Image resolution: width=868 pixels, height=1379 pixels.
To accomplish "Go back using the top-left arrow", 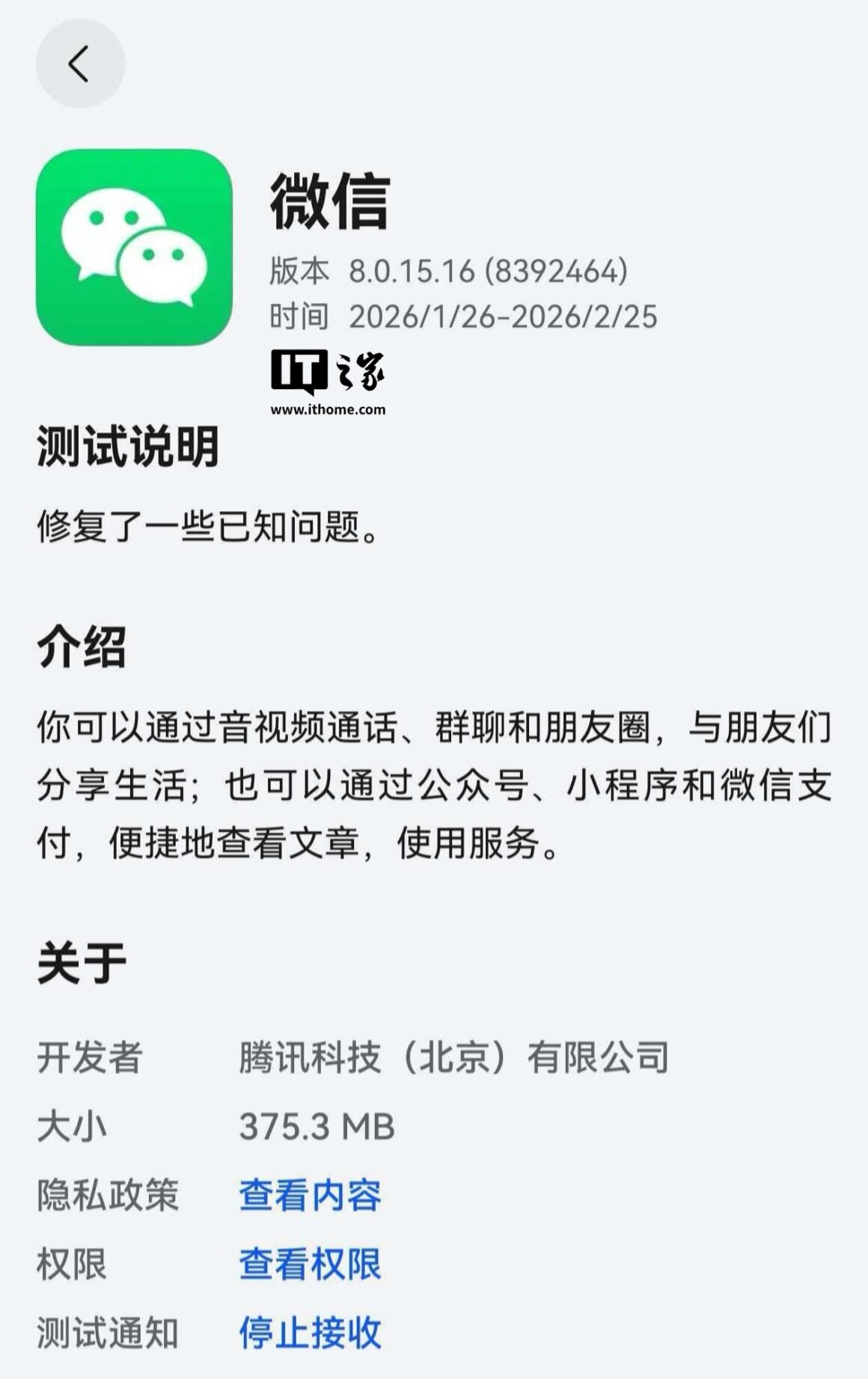I will (x=79, y=64).
